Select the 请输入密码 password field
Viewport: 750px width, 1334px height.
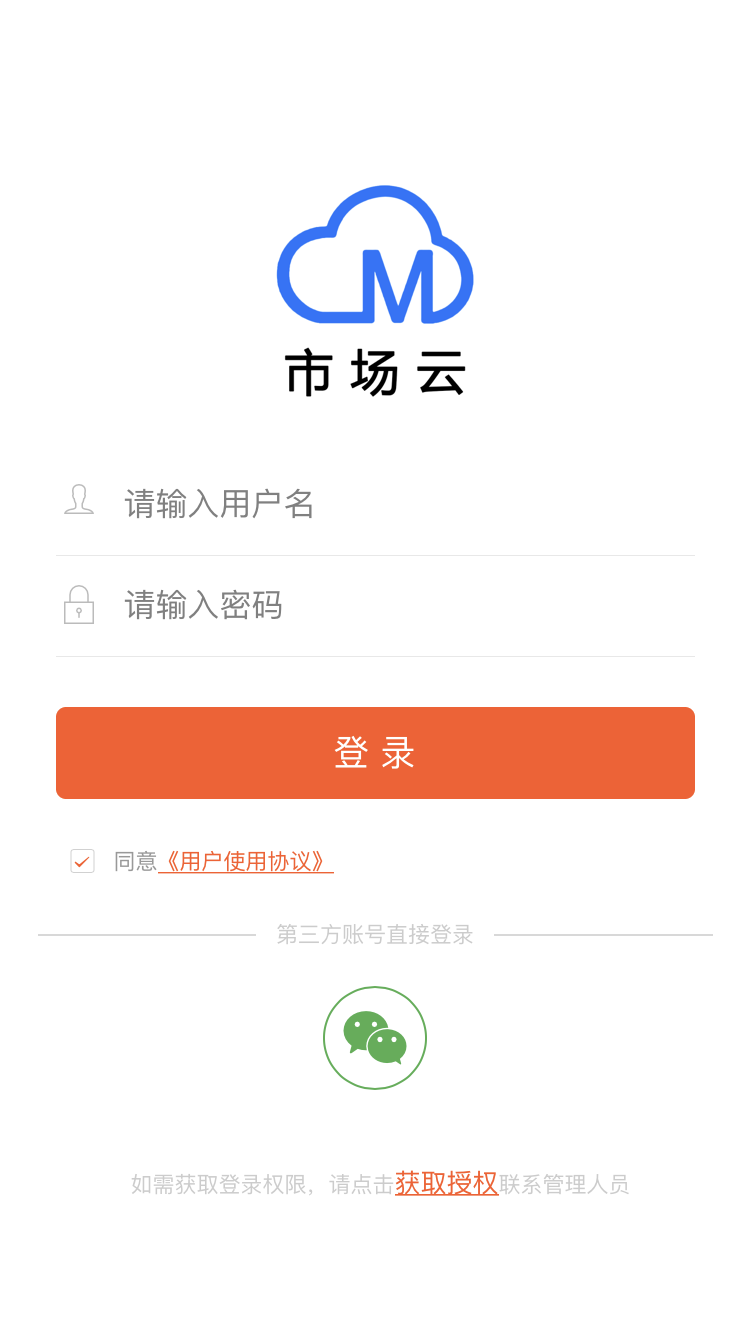pyautogui.click(x=300, y=605)
